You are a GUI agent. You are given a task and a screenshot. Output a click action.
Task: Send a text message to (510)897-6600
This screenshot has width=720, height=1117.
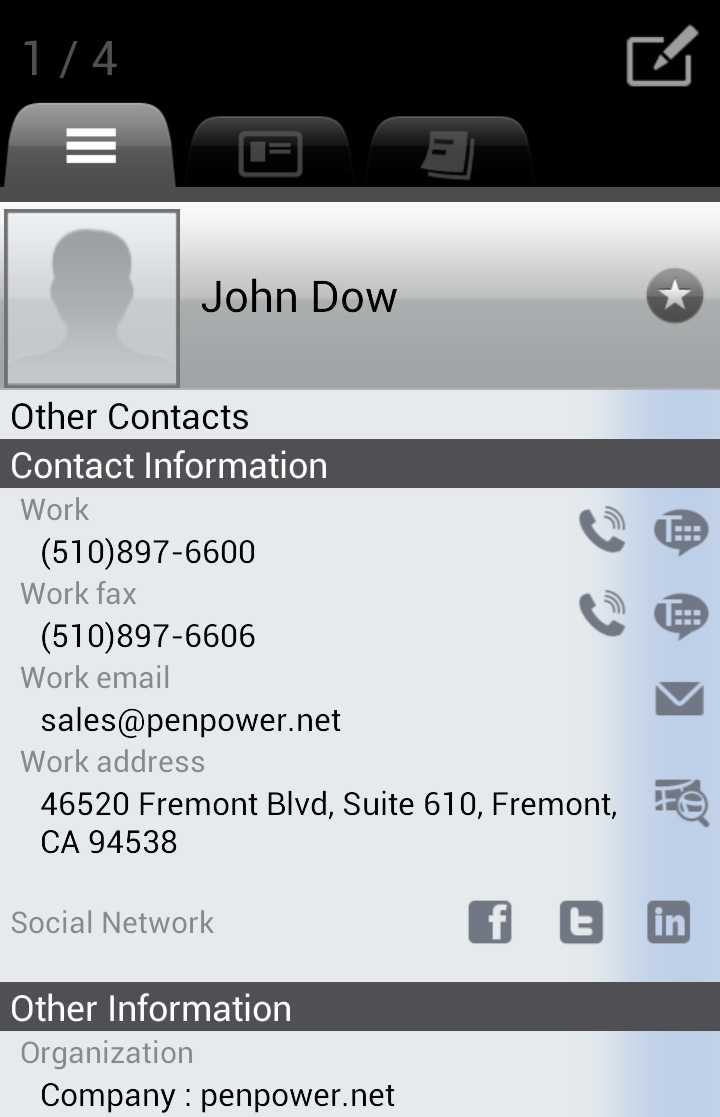pyautogui.click(x=680, y=531)
